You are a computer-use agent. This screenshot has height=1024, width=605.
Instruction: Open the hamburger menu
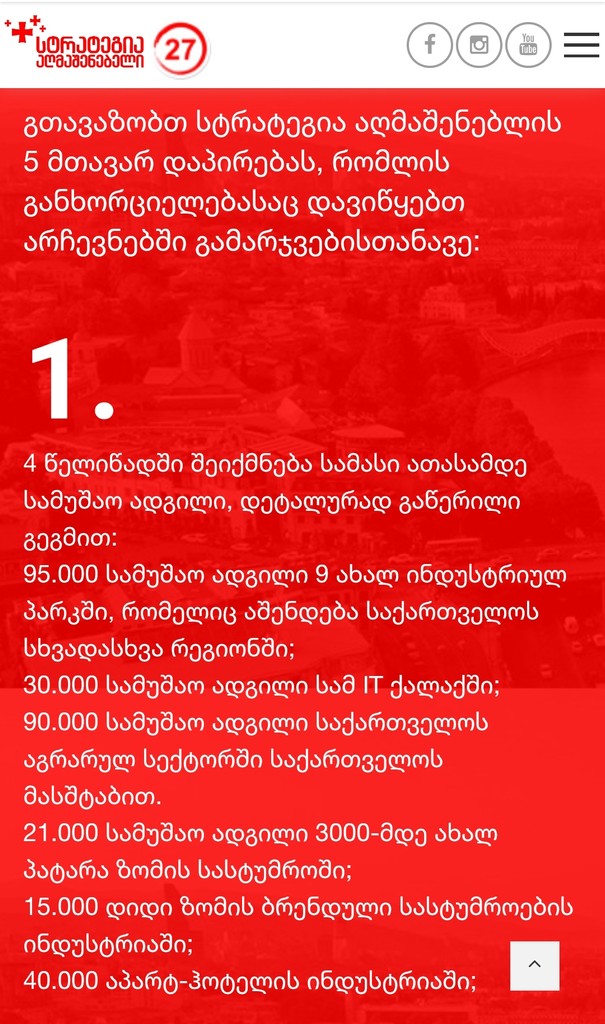tap(581, 45)
